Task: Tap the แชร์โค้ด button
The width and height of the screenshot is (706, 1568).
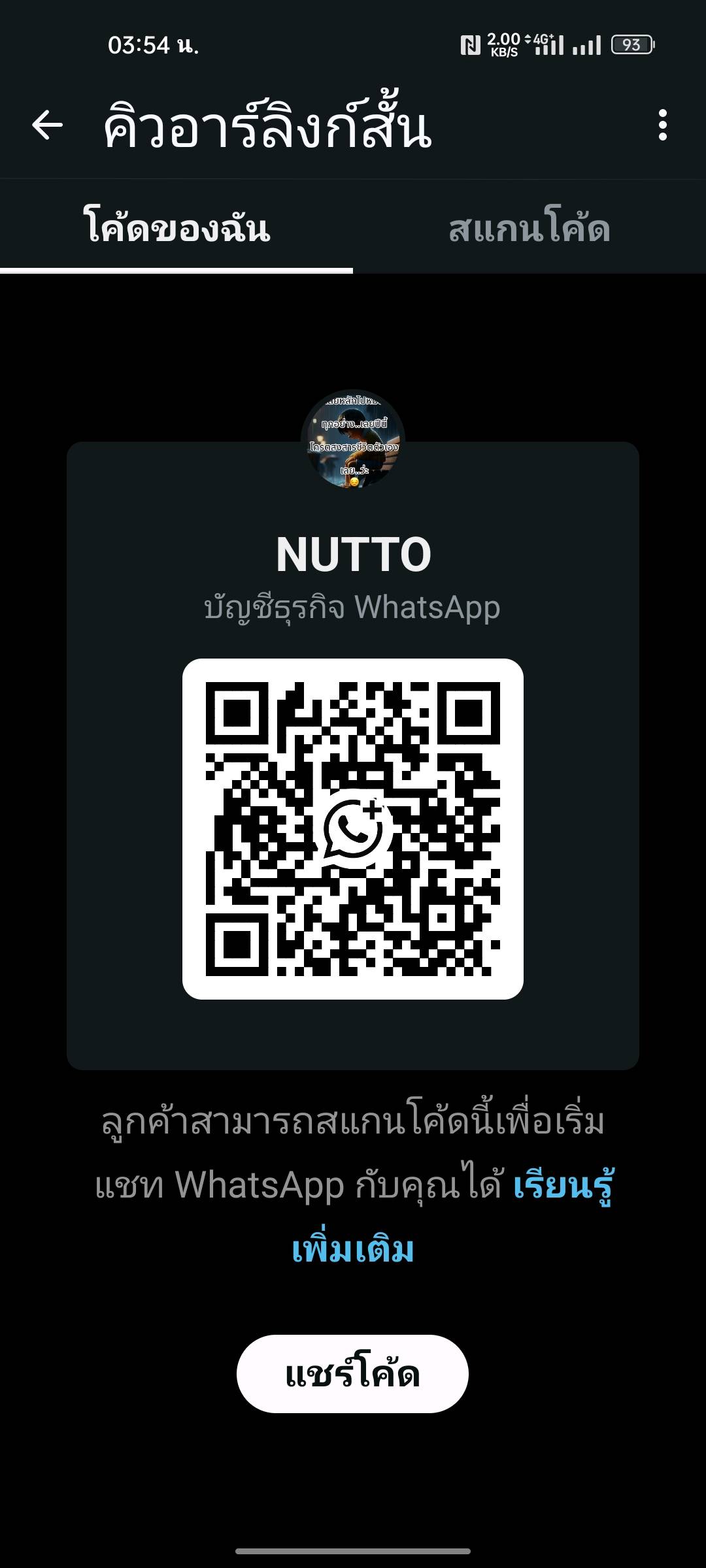Action: (352, 1374)
